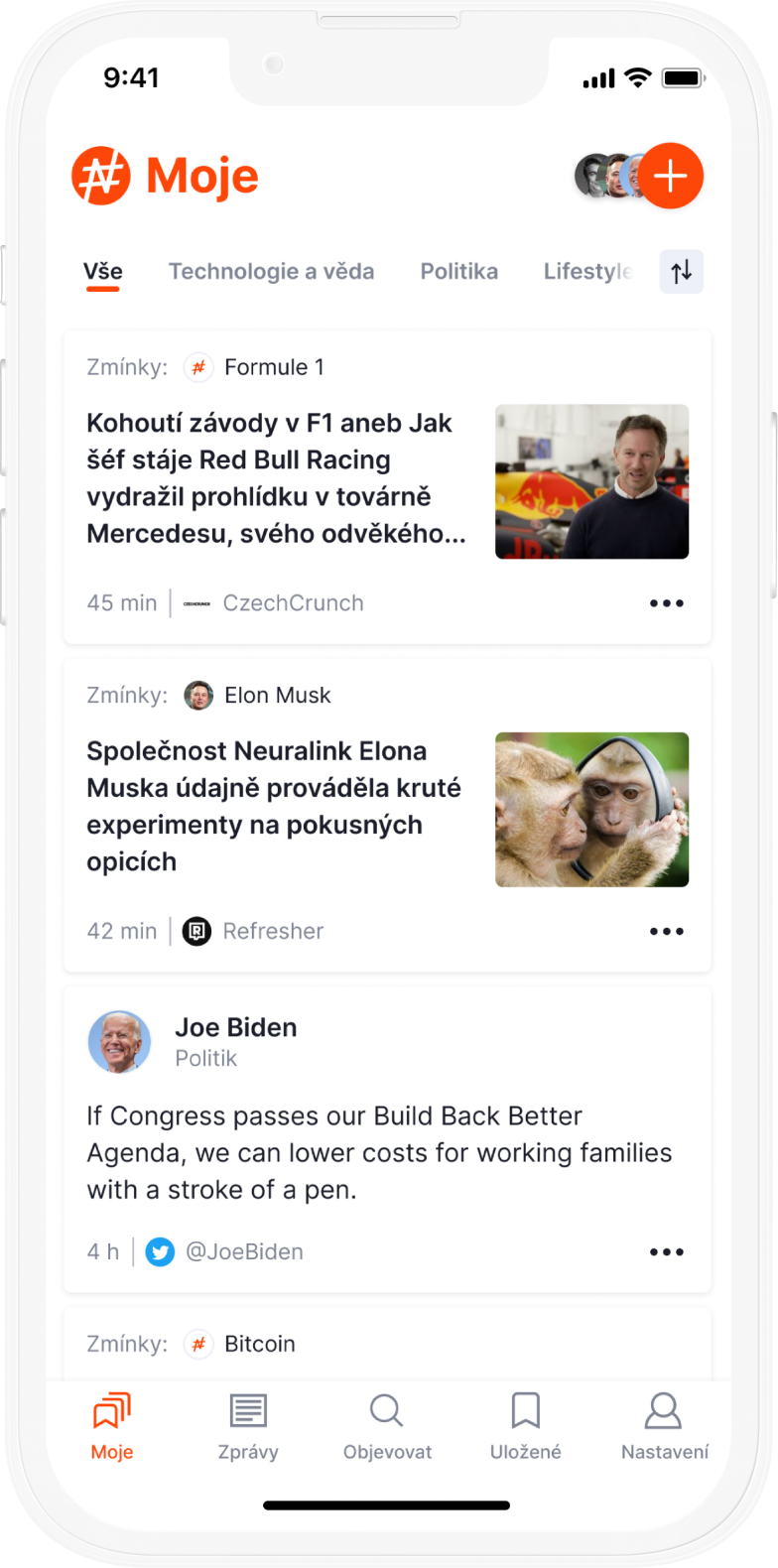Image resolution: width=778 pixels, height=1568 pixels.
Task: Open more options for the @JoeBiden post
Action: pos(666,1252)
